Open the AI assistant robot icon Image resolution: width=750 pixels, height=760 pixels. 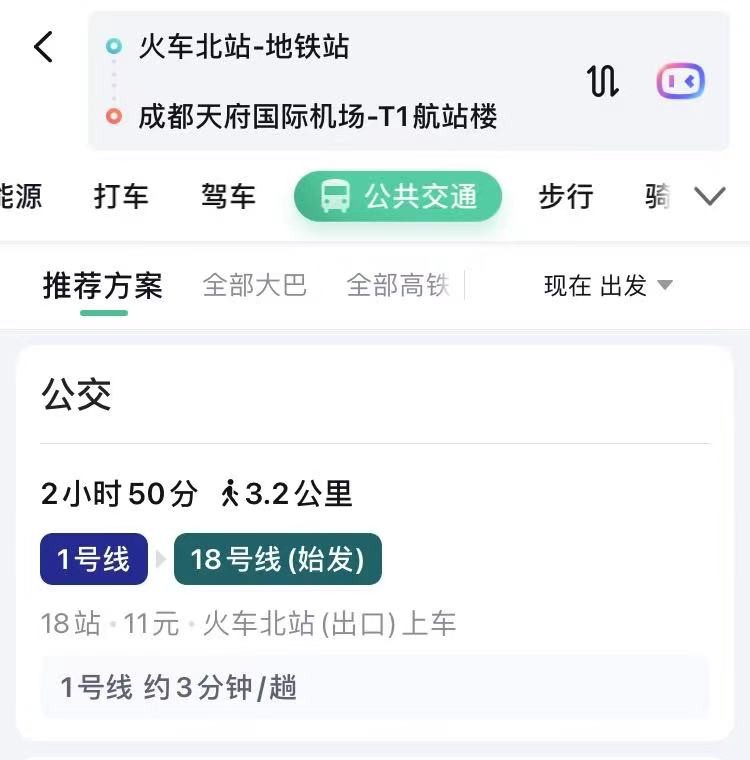point(680,81)
